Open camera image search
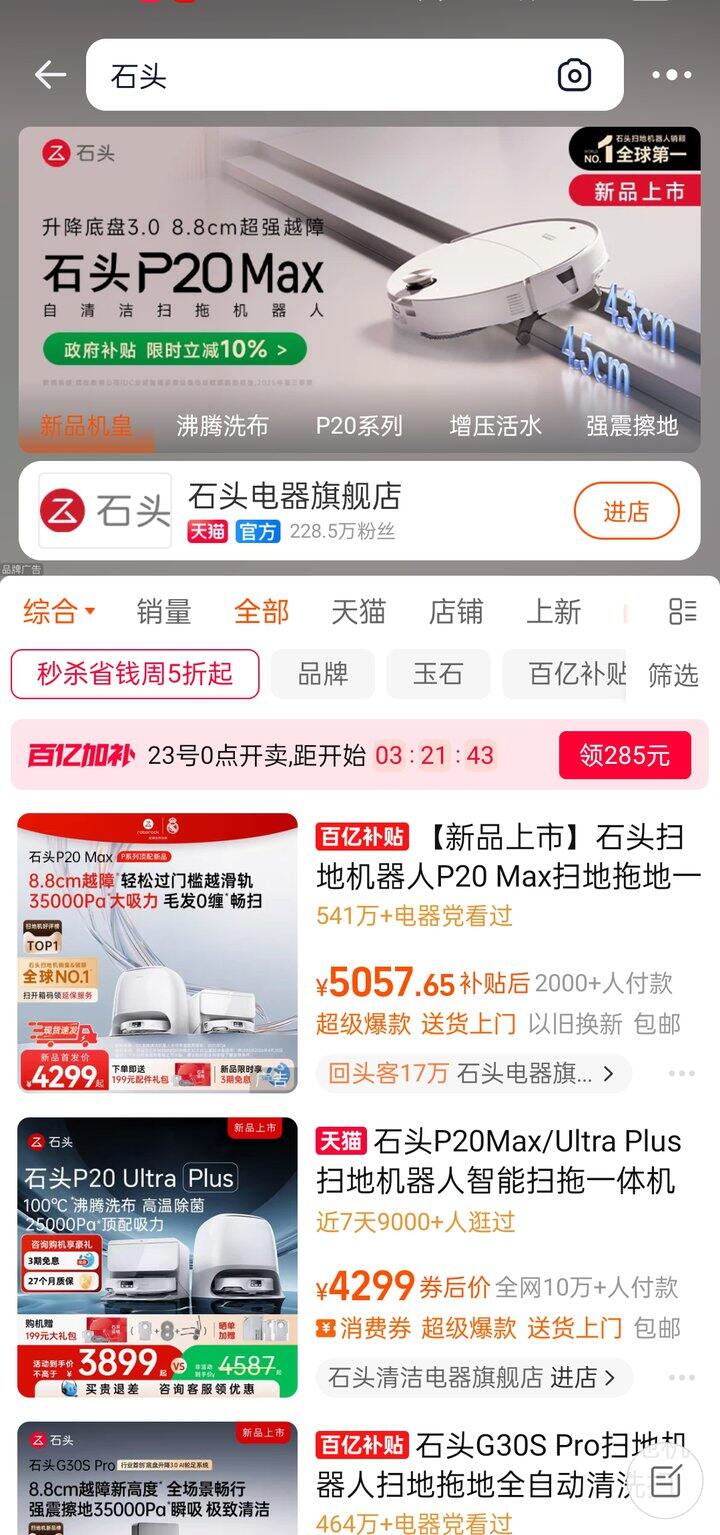 click(574, 75)
